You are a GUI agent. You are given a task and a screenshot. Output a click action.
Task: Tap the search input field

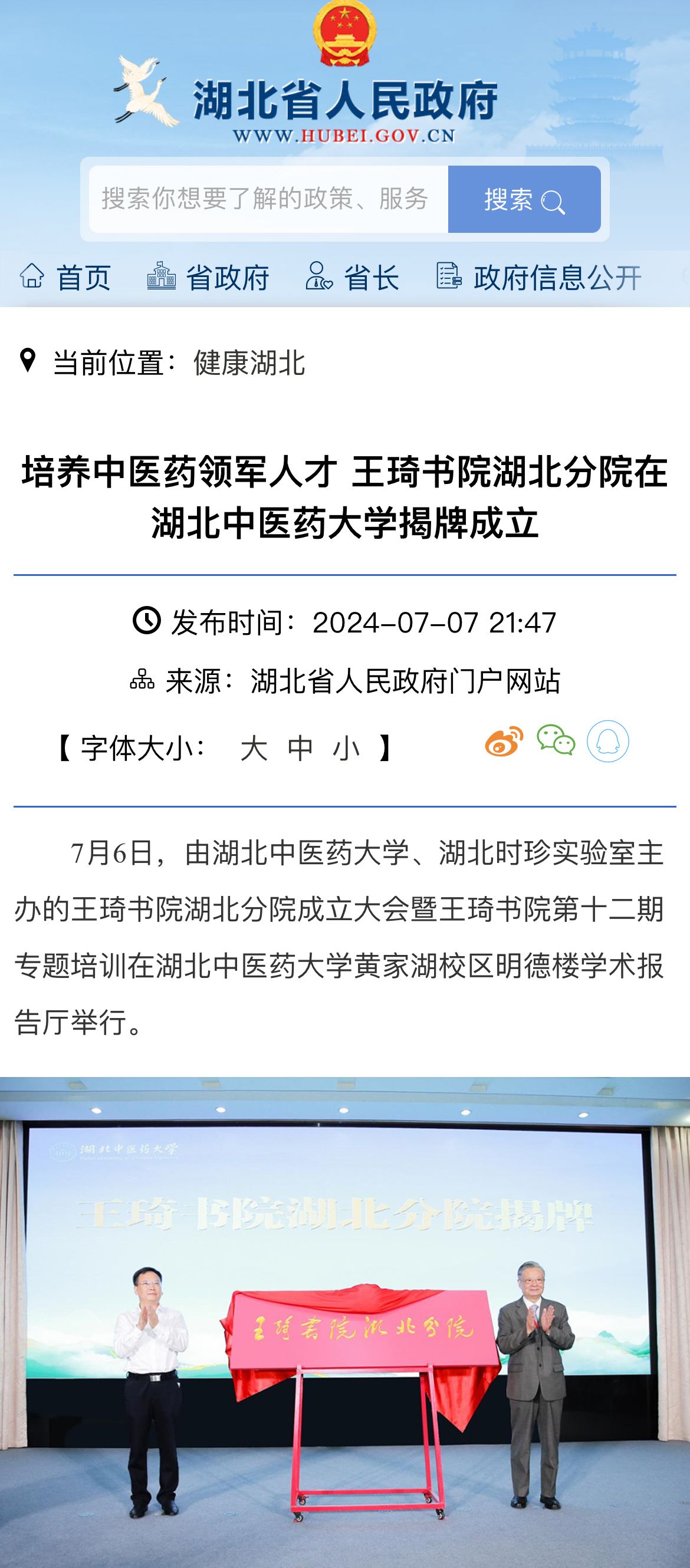268,199
